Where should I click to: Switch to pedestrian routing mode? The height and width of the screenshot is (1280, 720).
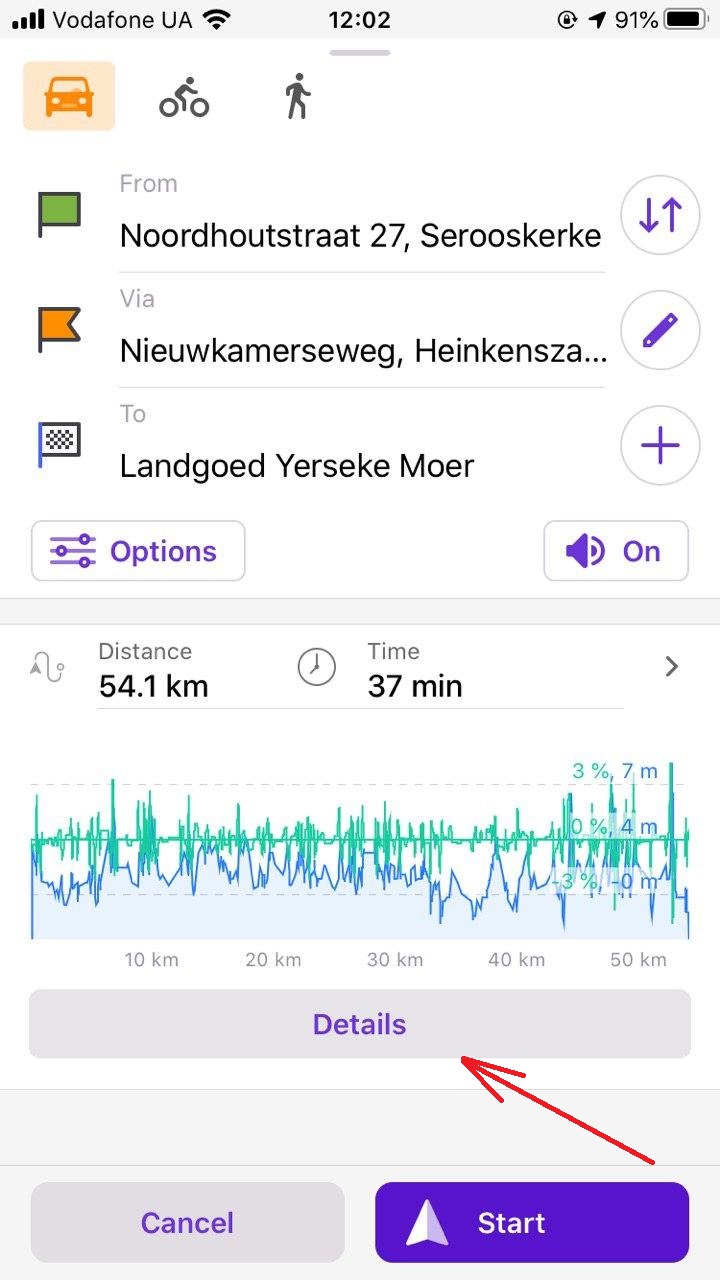[297, 98]
